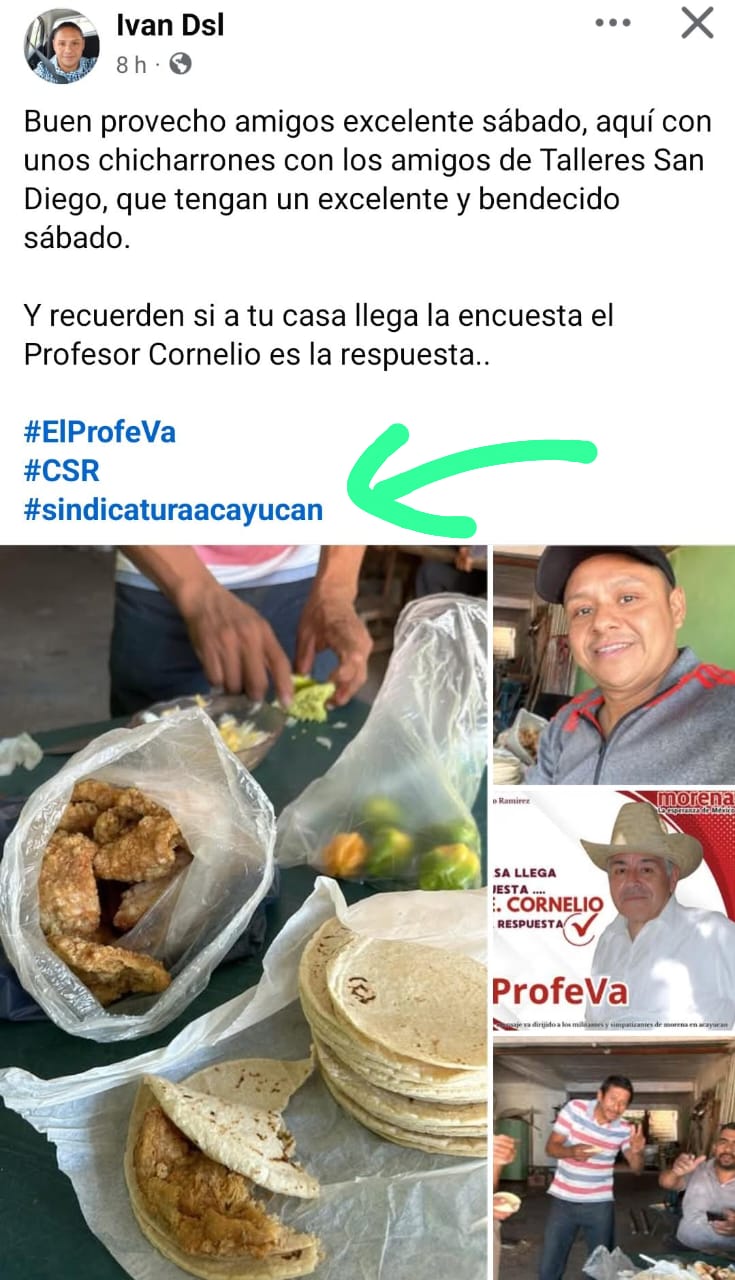This screenshot has width=735, height=1280.
Task: Open the Ivan Dsl profile name
Action: click(169, 26)
